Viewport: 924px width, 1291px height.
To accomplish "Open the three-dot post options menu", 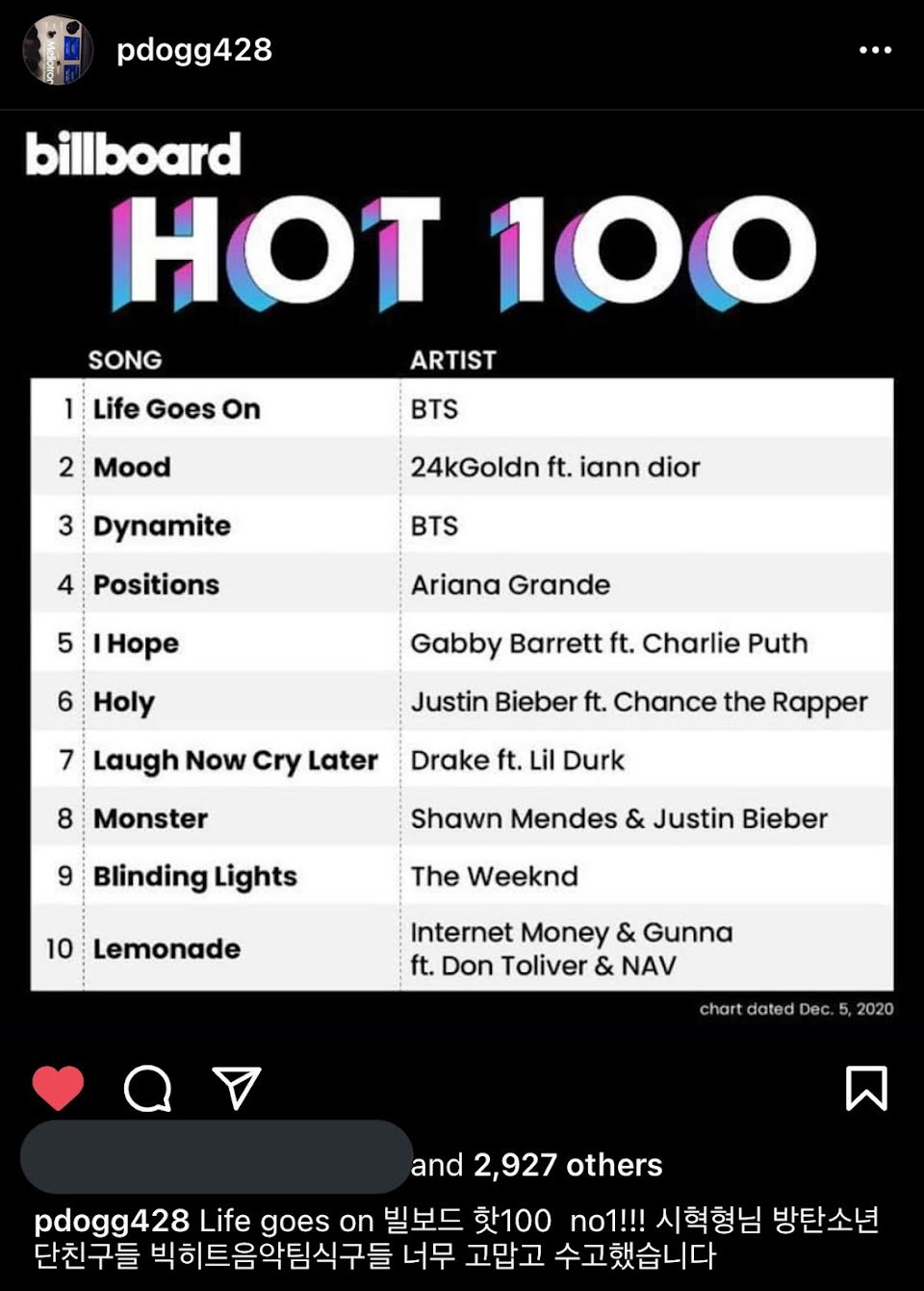I will tap(875, 50).
